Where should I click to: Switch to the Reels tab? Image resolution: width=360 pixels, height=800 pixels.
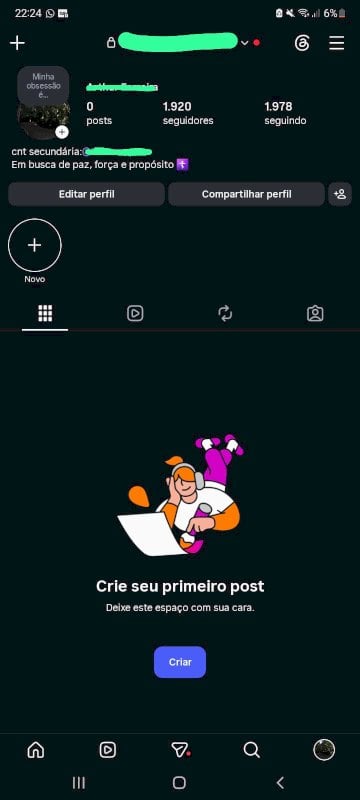[x=135, y=313]
